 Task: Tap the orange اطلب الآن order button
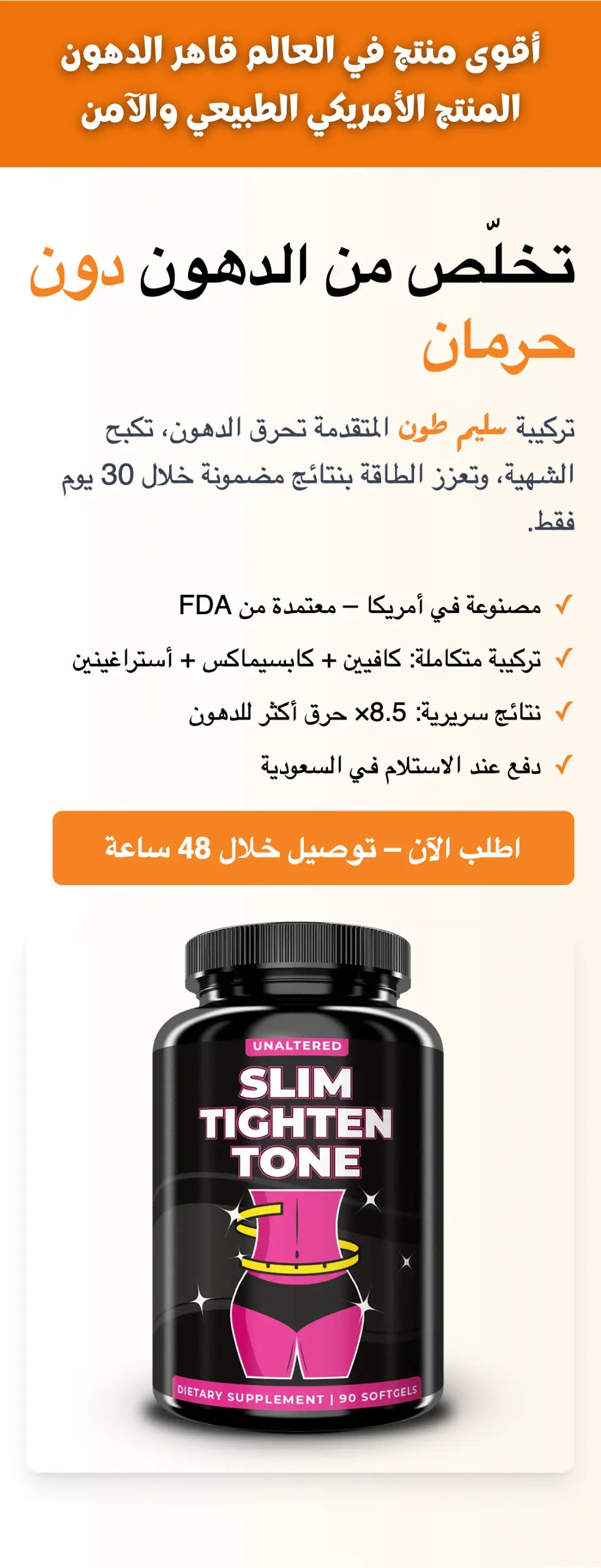tap(313, 848)
